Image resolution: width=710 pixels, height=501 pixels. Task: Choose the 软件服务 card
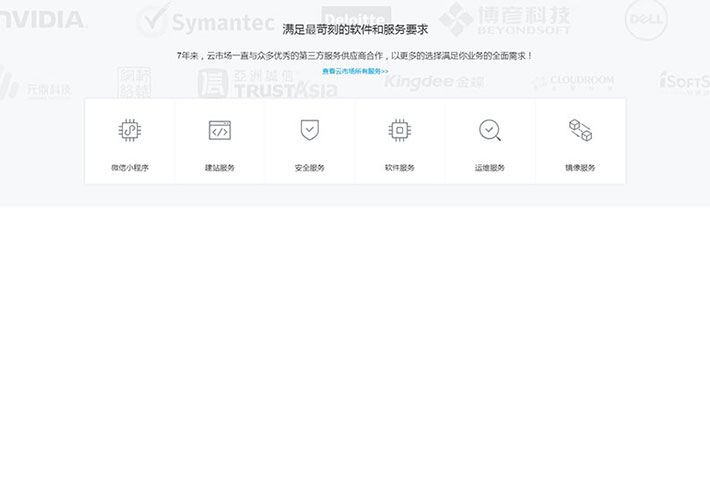click(400, 142)
